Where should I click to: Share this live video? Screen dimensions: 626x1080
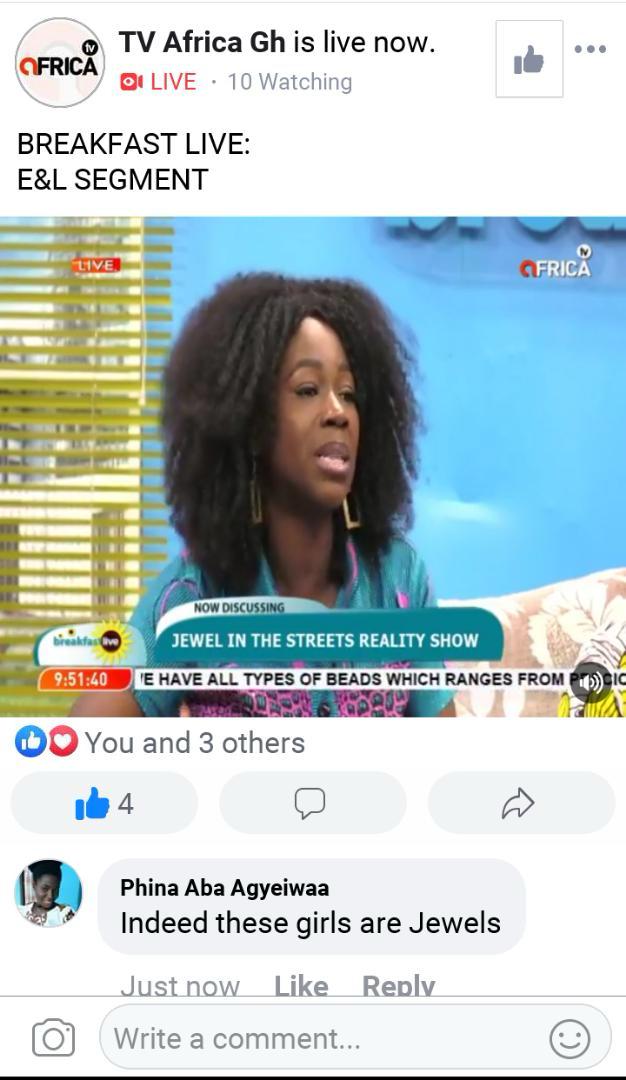click(519, 803)
